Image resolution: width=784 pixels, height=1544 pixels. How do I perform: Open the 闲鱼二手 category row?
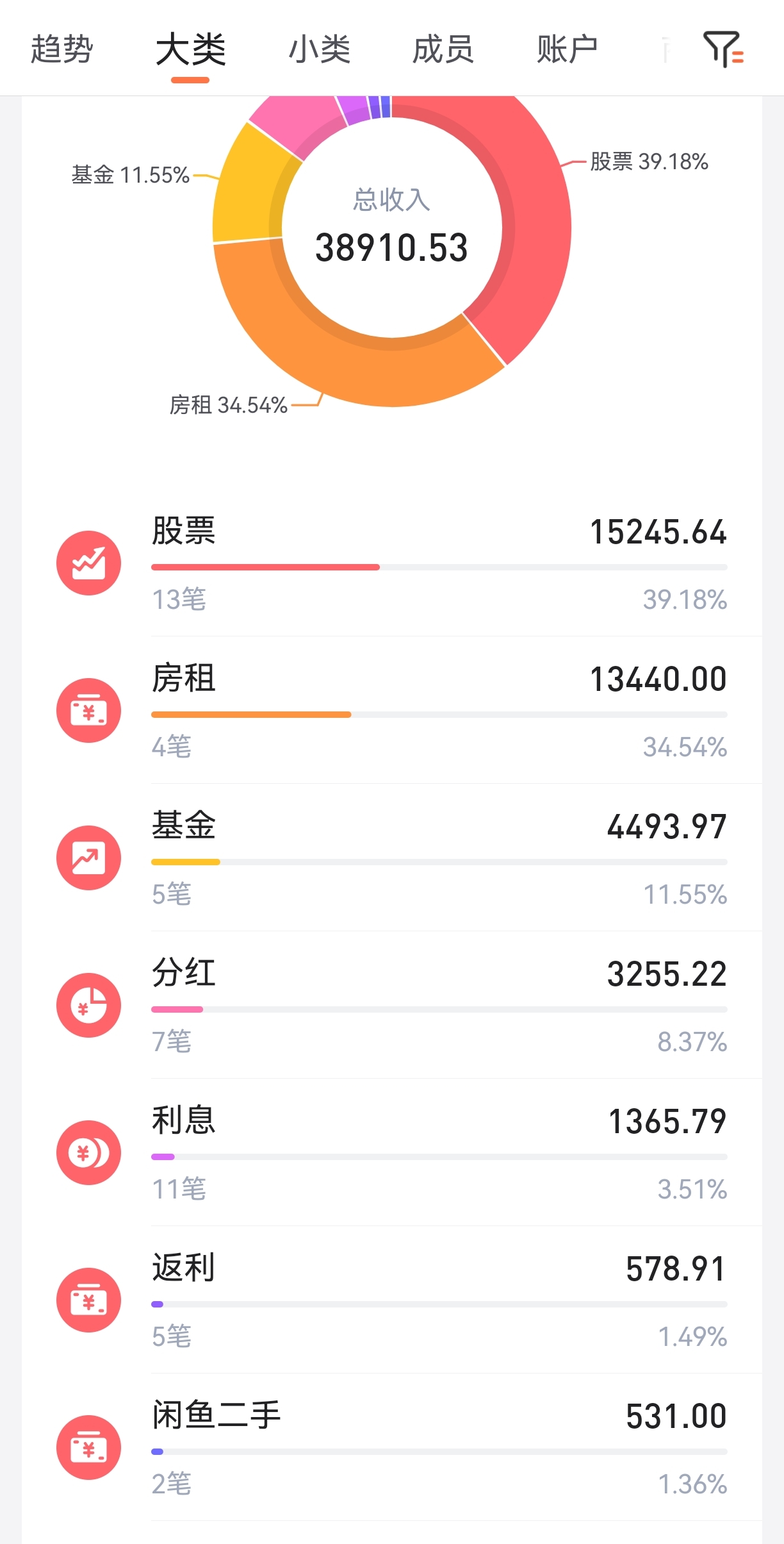[392, 1447]
